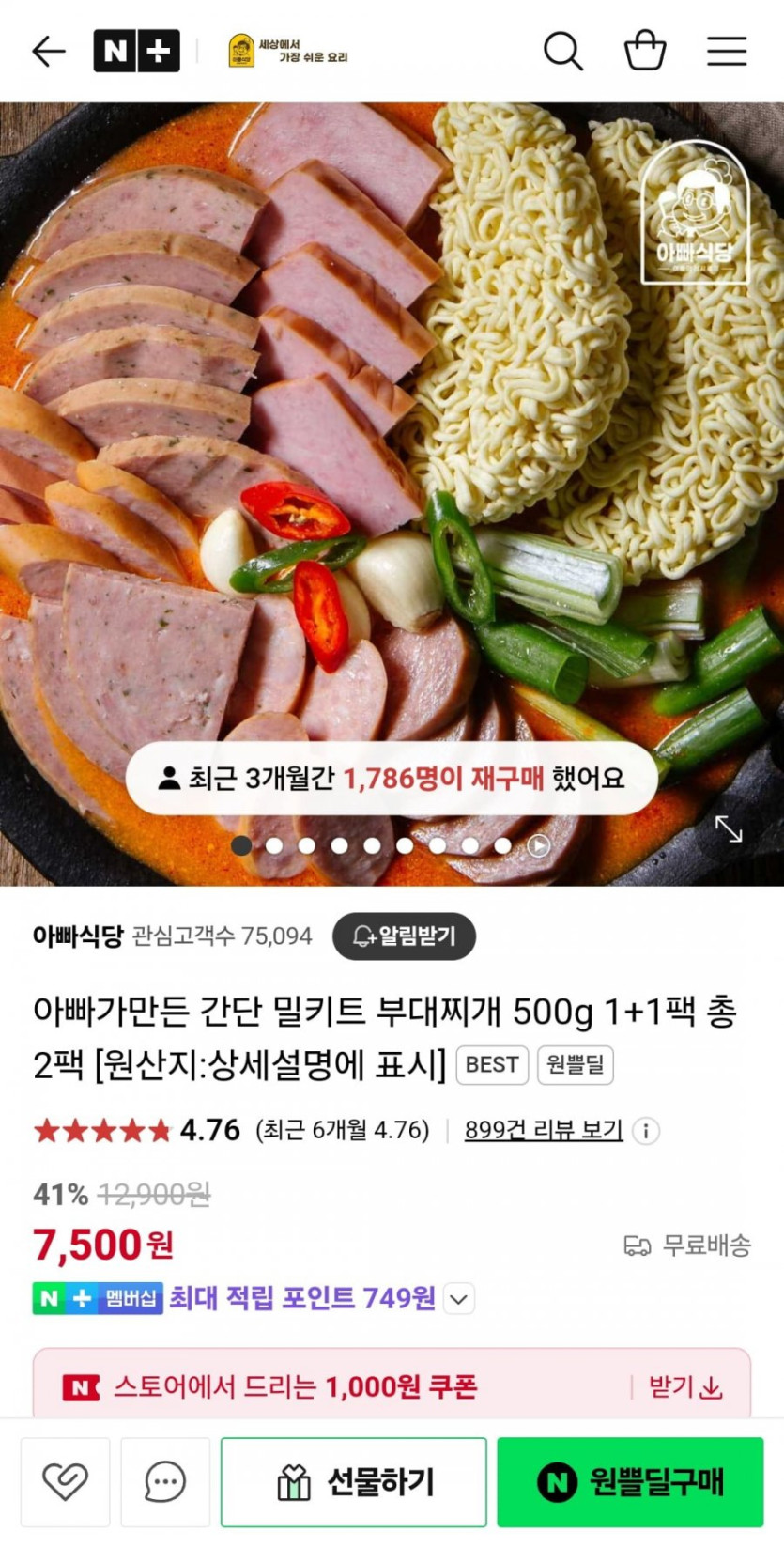Show rating info via the i icon

(x=646, y=1131)
